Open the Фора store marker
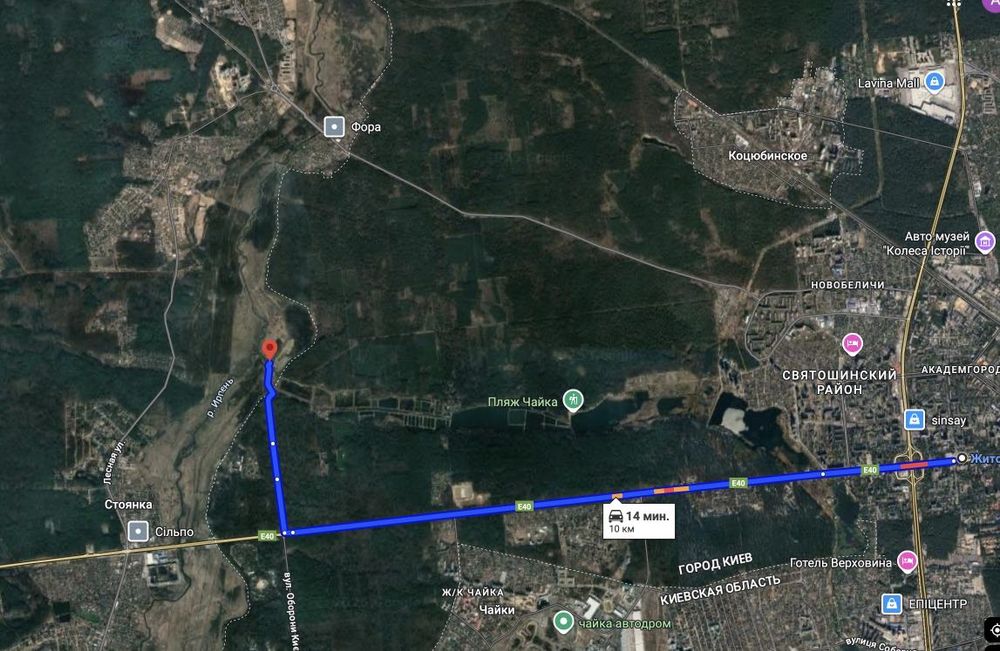Viewport: 1000px width, 651px height. [334, 126]
